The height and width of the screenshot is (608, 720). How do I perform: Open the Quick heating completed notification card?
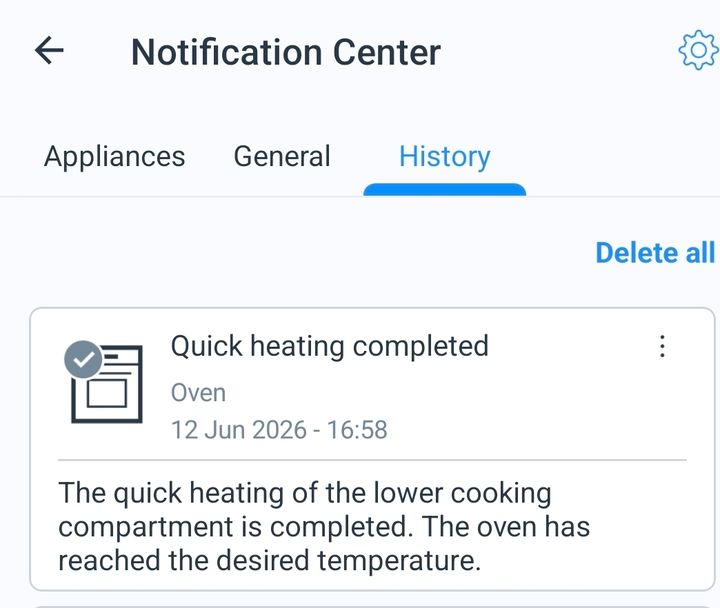tap(372, 449)
